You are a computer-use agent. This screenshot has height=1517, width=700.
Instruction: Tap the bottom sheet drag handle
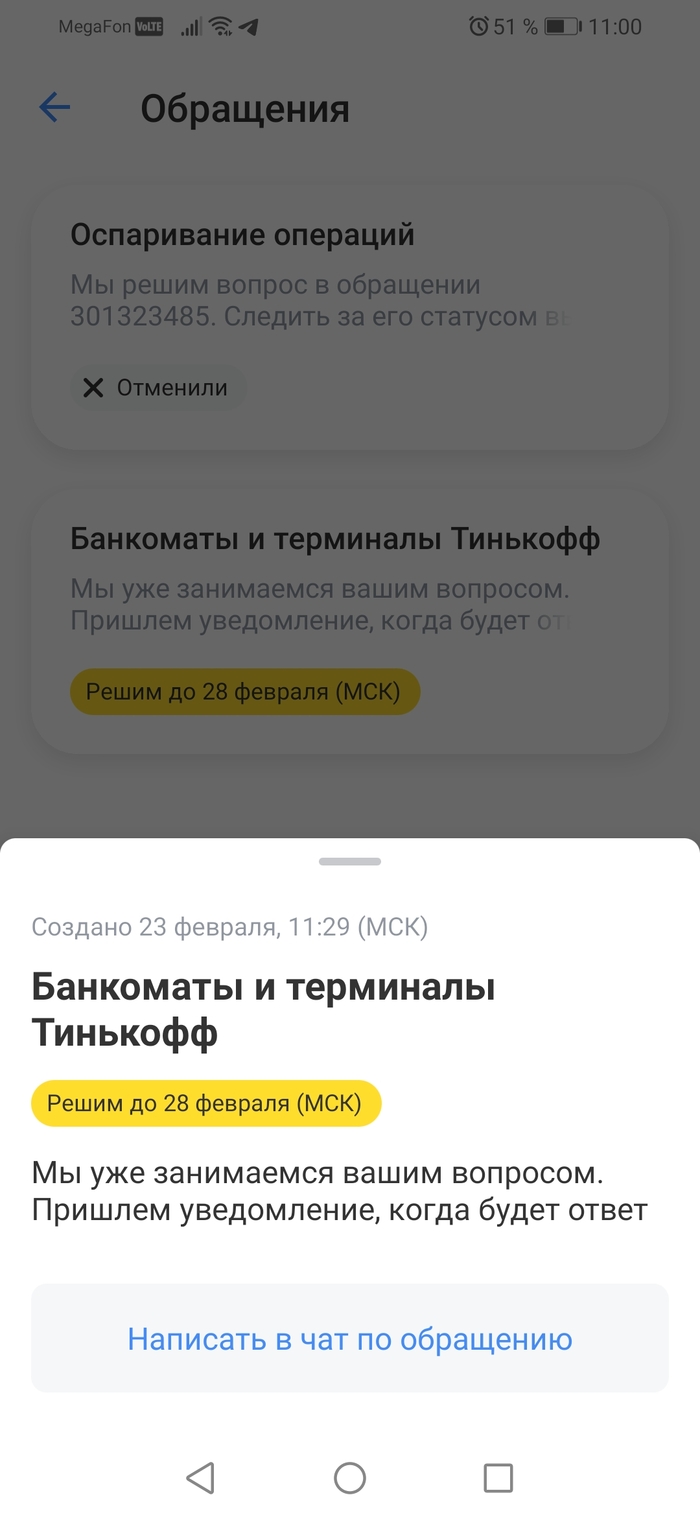point(349,861)
